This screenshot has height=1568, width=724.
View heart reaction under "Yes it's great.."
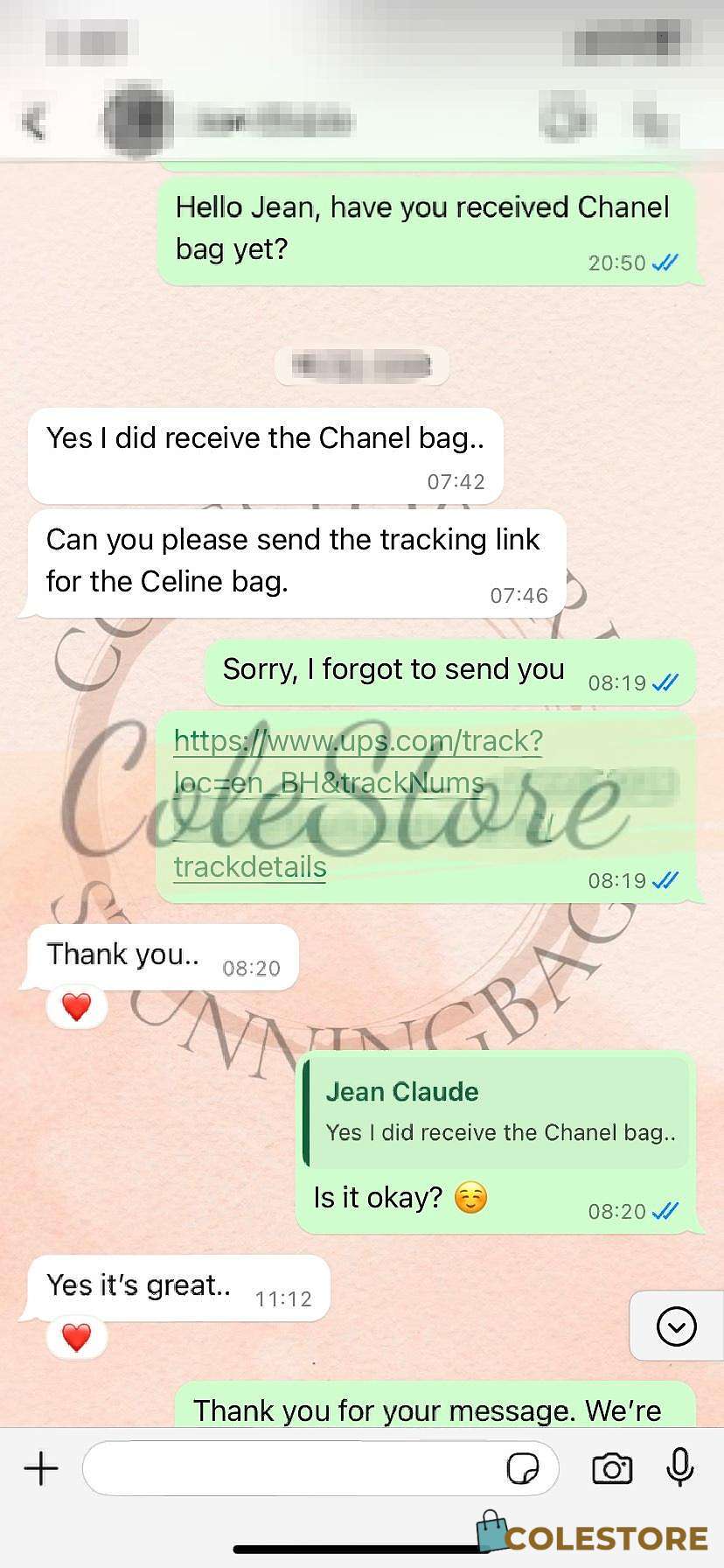click(77, 1338)
